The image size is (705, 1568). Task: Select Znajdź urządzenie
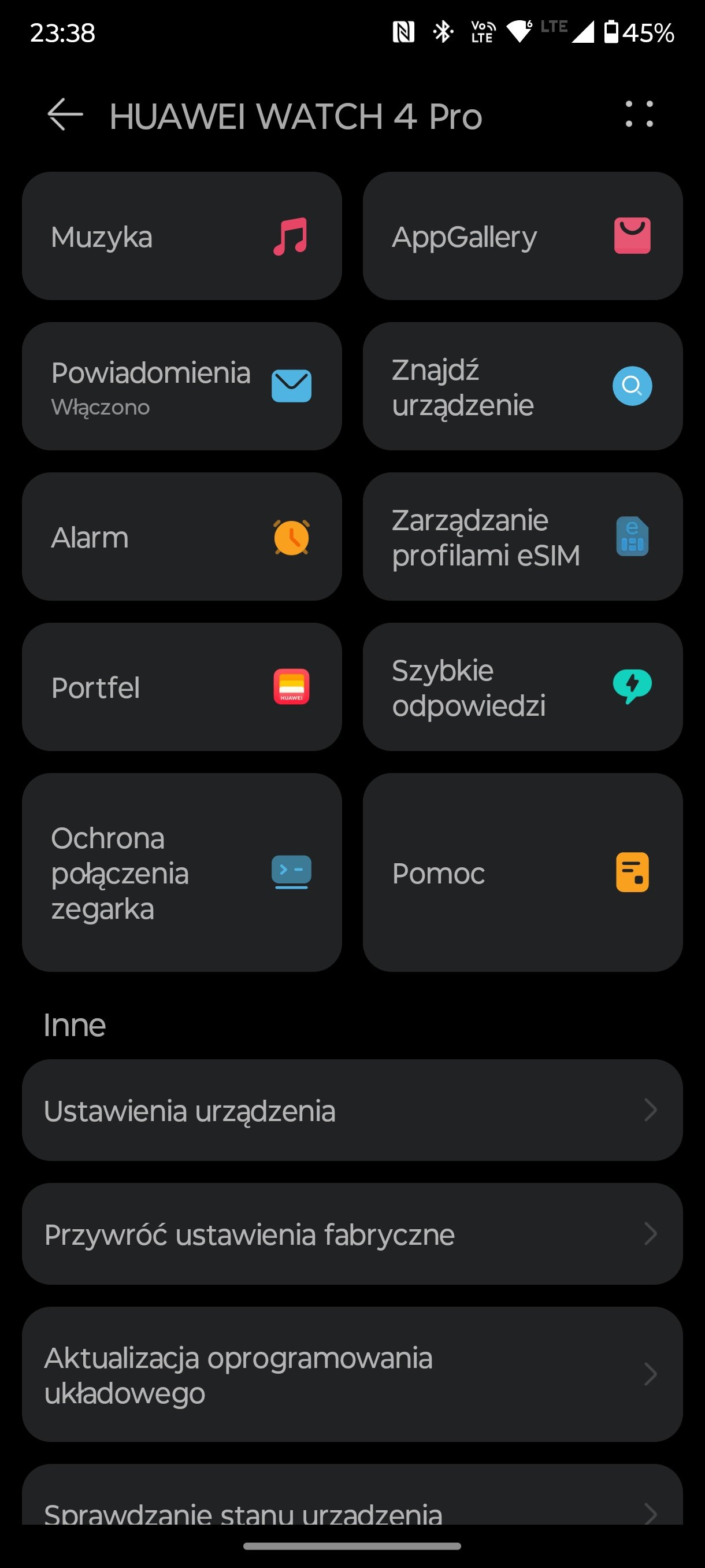(522, 387)
